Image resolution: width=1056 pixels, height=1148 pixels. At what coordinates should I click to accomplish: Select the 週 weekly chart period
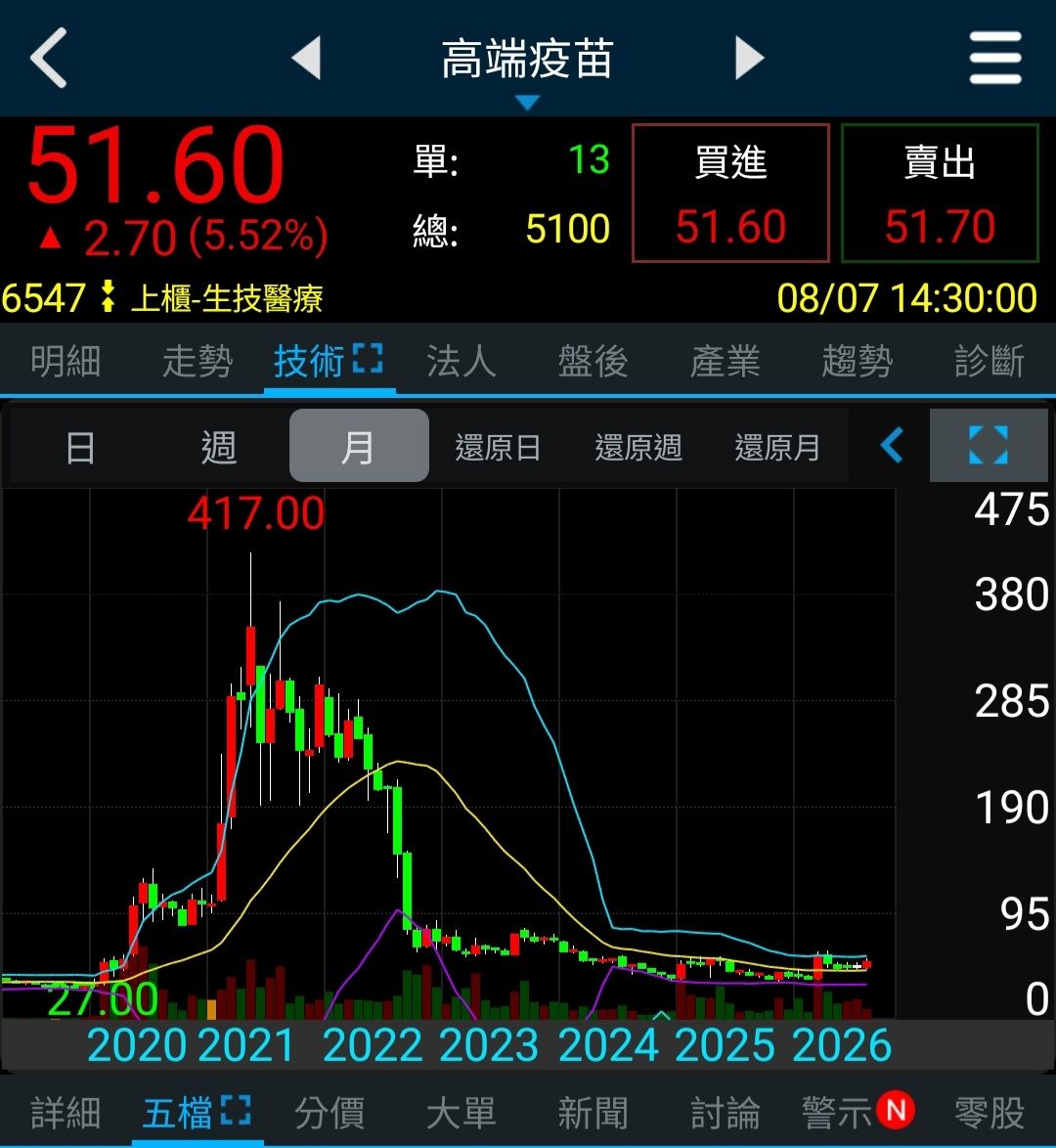(218, 447)
